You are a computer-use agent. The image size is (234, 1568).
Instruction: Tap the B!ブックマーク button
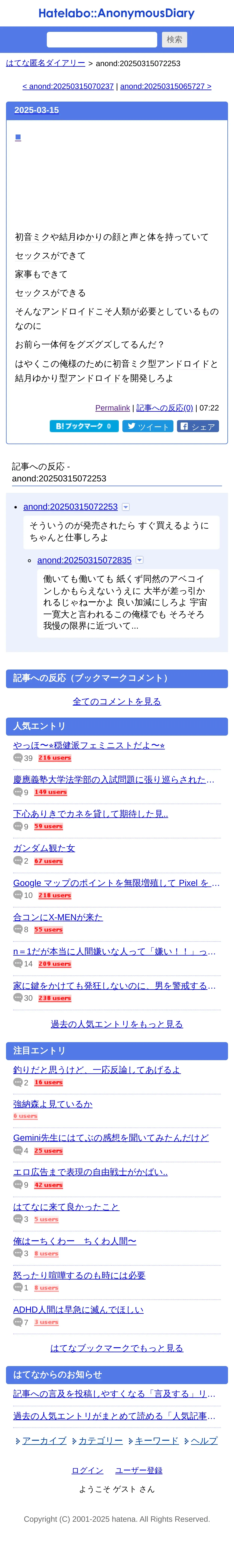[84, 426]
